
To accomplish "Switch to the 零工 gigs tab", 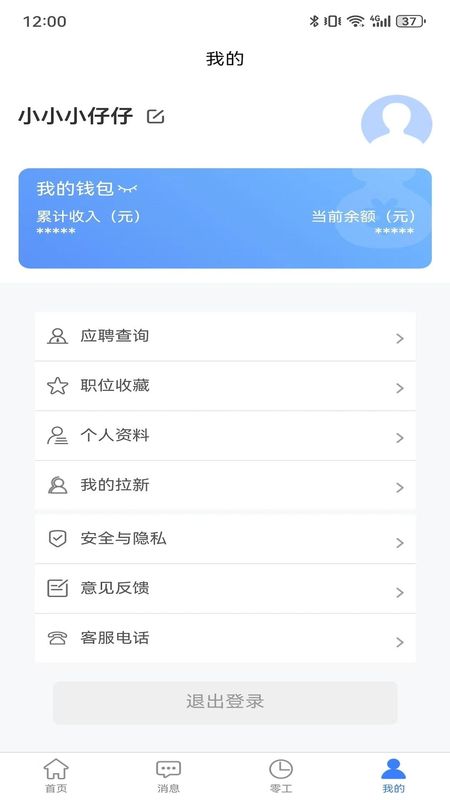I will 281,776.
